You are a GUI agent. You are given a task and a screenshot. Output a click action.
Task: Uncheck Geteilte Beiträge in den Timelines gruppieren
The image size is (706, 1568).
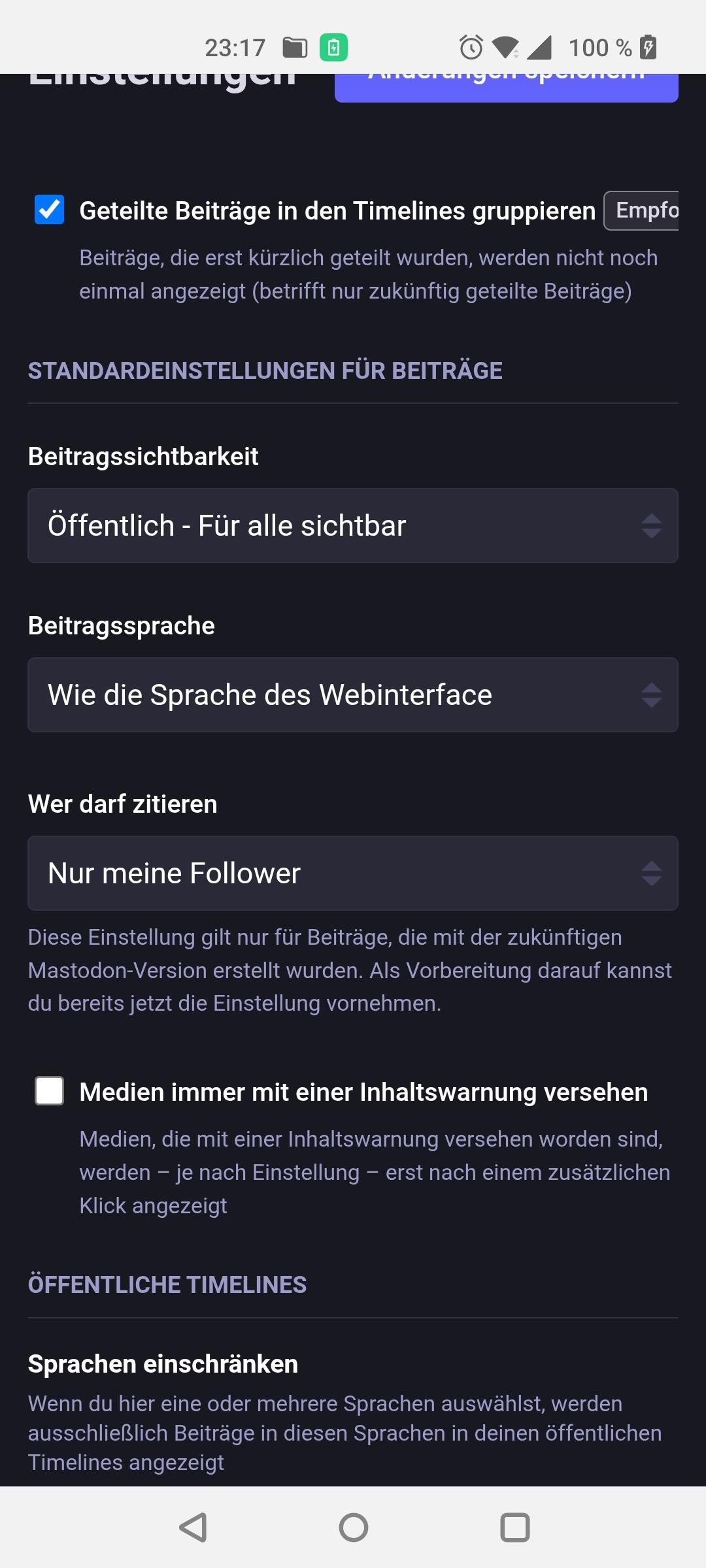(49, 210)
